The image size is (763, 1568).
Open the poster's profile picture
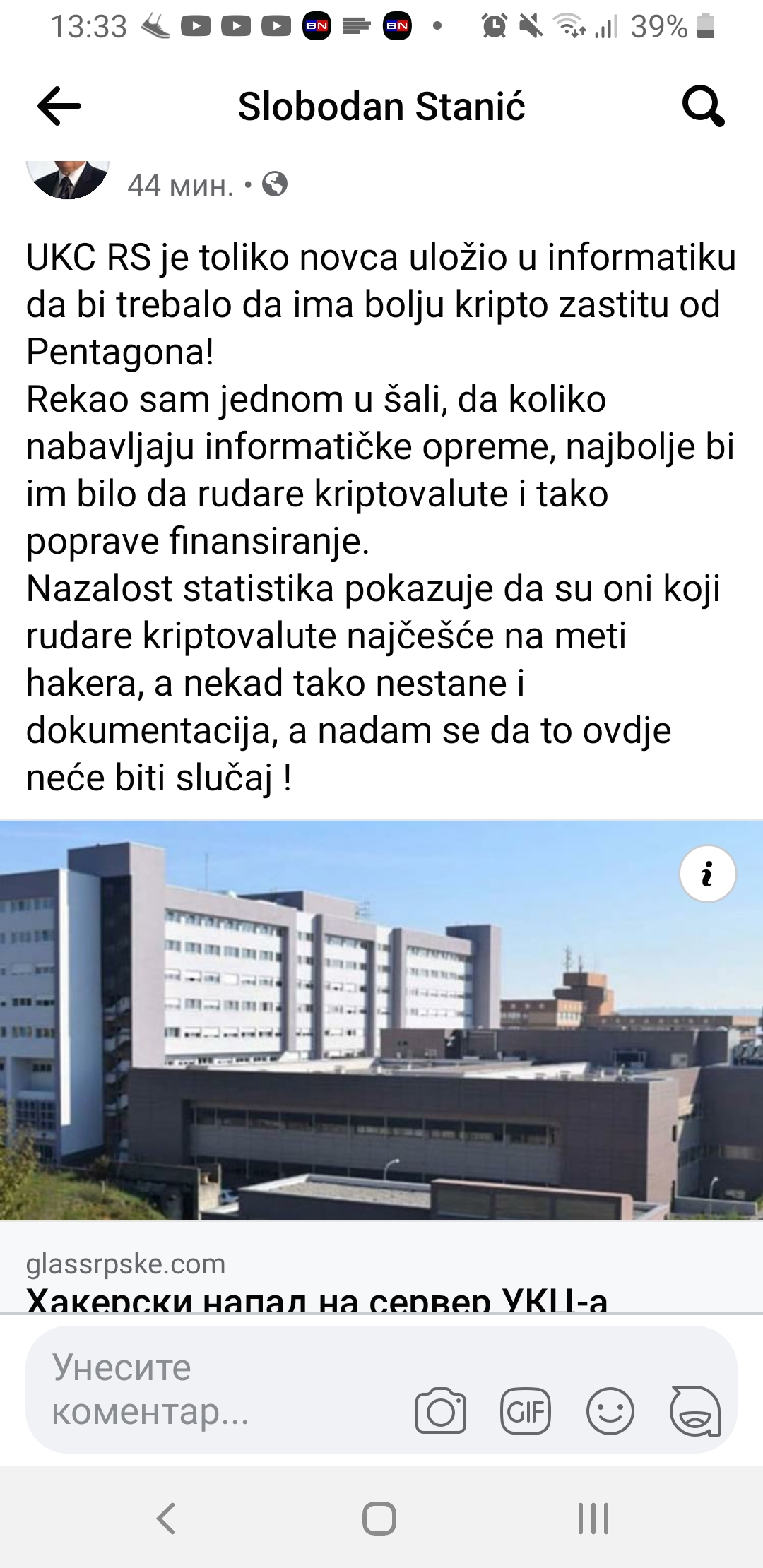[68, 179]
